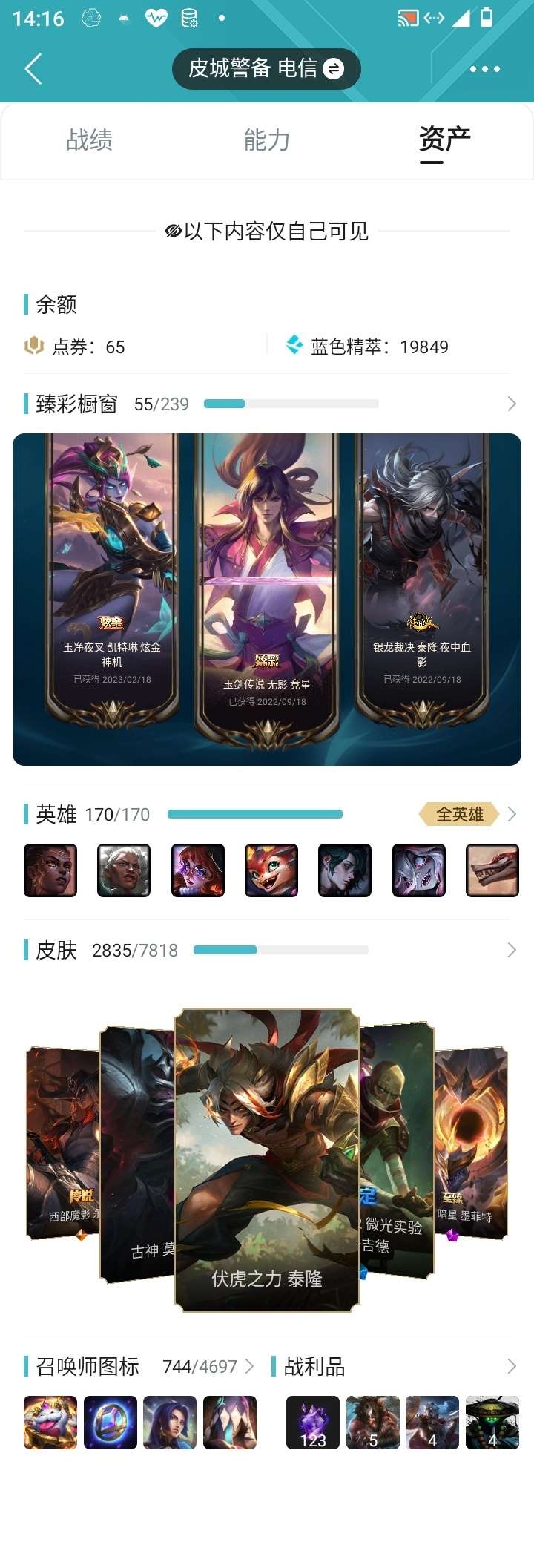Expand the 臻彩橱窗 section
Viewport: 534px width, 1568px height.
(511, 404)
